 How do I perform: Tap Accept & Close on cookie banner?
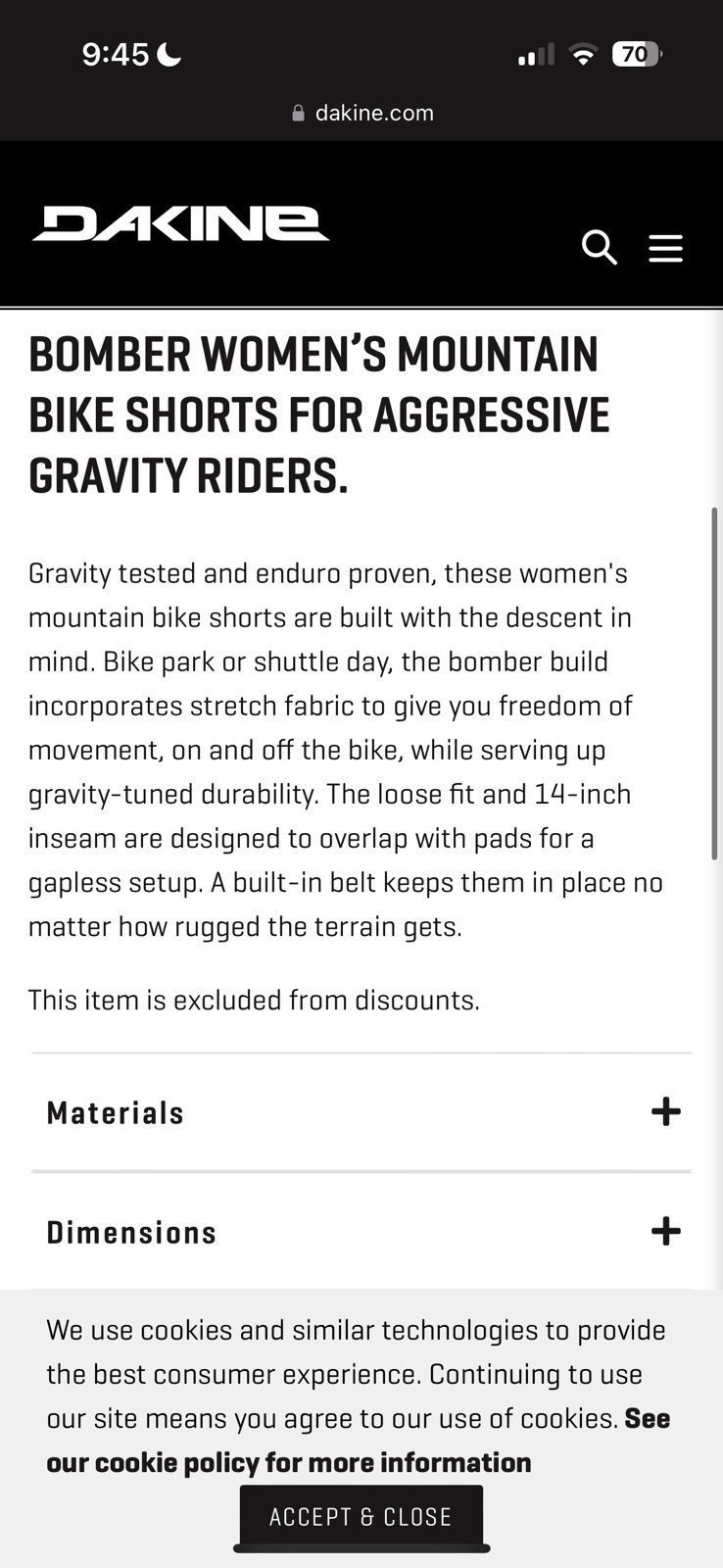point(361,1516)
